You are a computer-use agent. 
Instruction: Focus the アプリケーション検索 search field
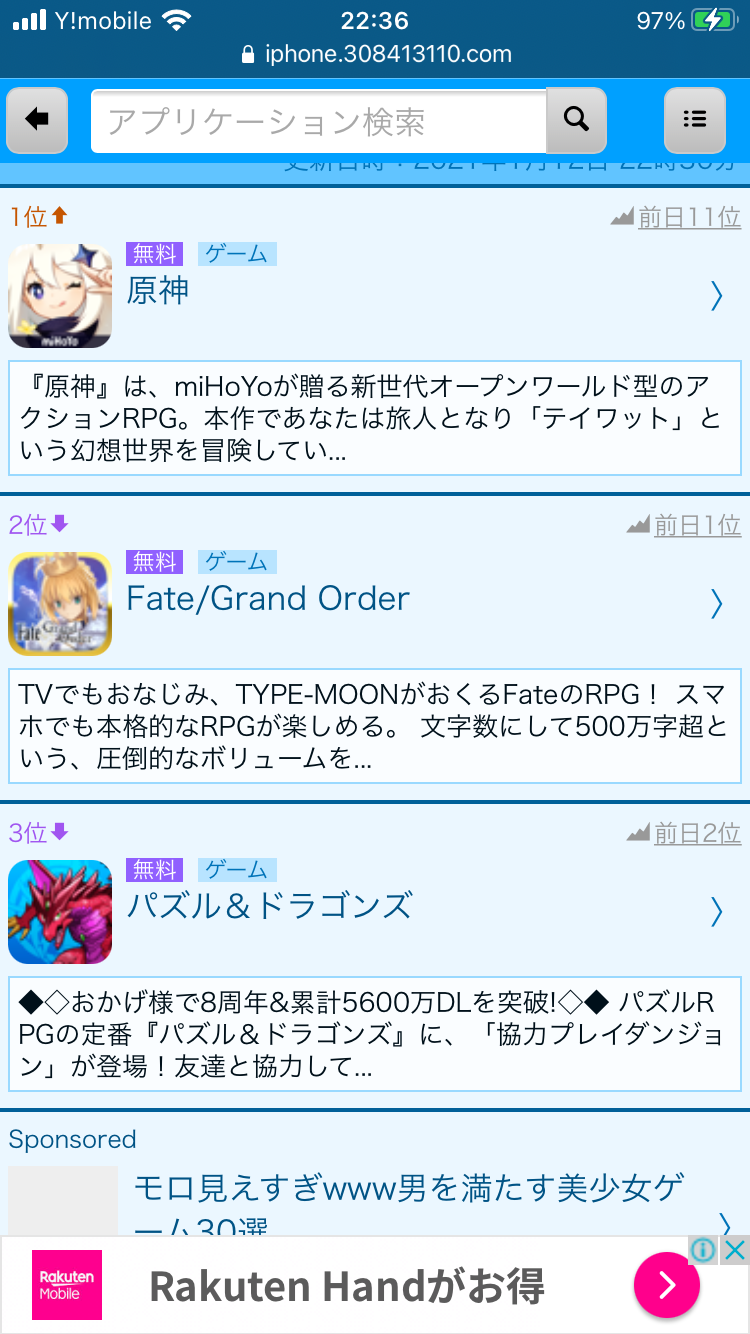(x=318, y=121)
